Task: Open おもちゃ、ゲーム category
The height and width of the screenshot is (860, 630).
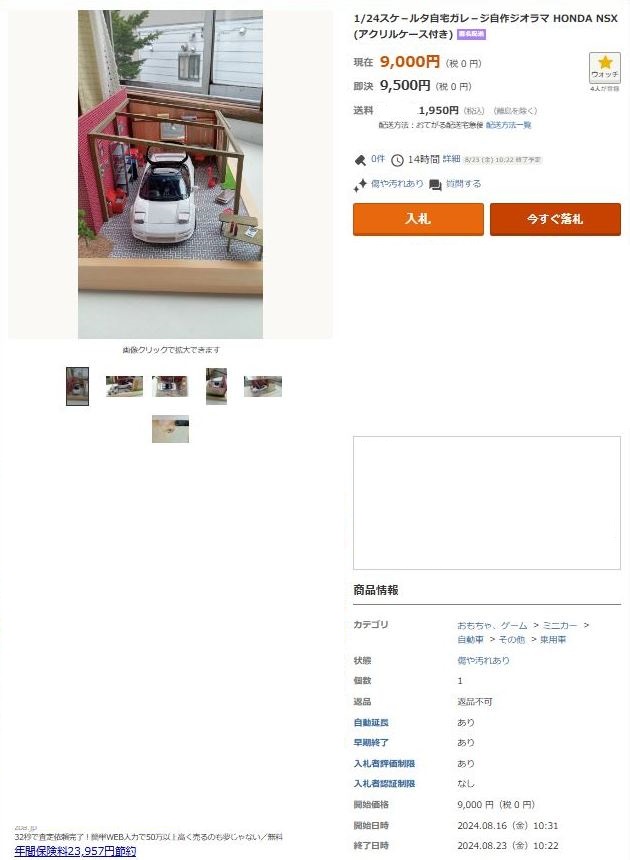Action: pyautogui.click(x=492, y=625)
